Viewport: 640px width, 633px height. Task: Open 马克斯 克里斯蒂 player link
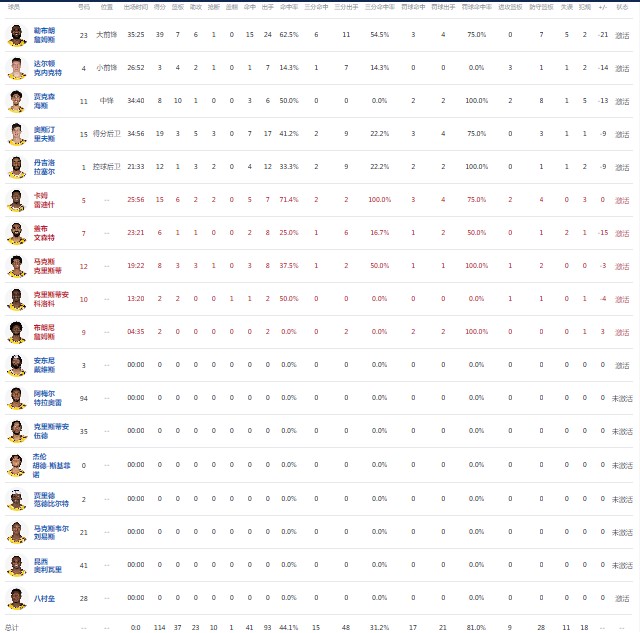[47, 266]
